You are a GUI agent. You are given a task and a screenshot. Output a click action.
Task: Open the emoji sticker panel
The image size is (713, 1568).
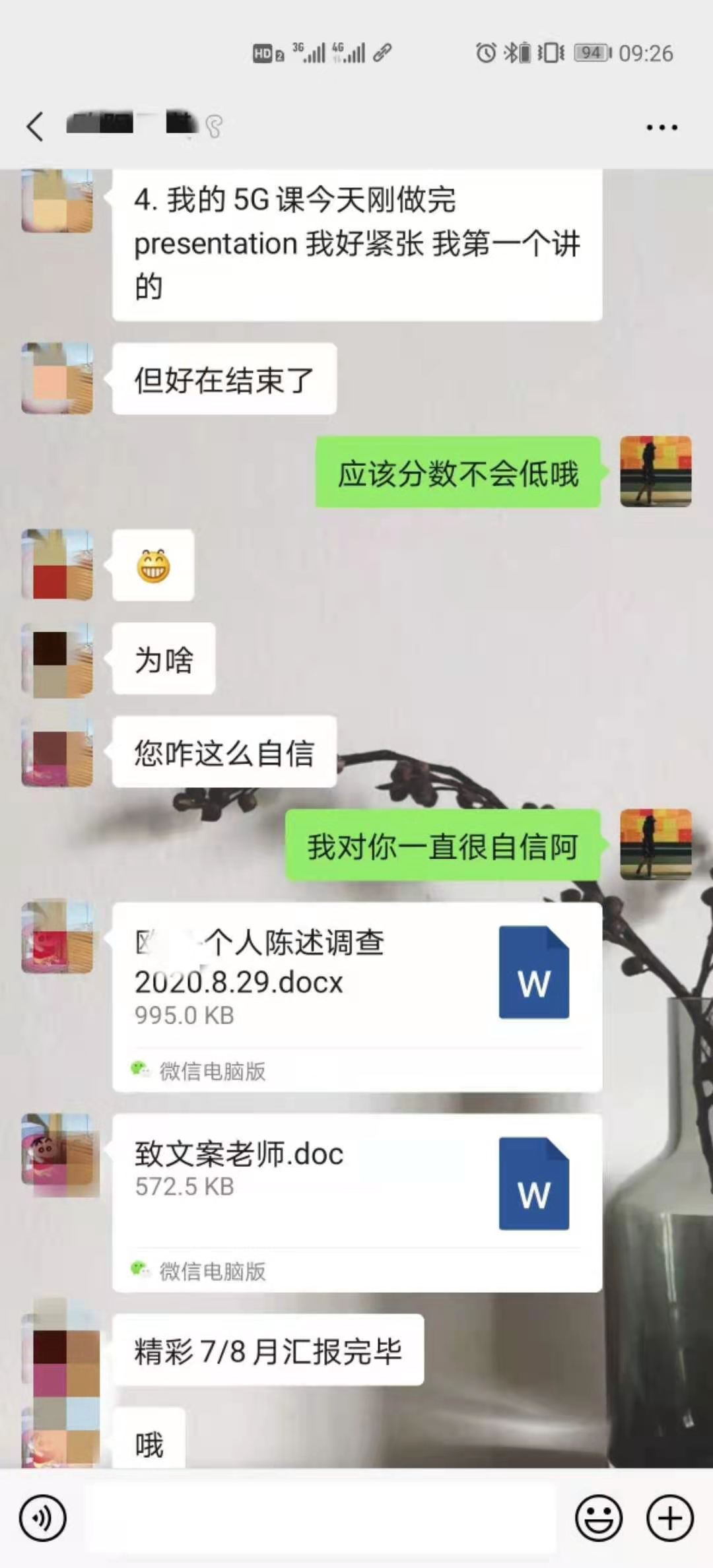tap(599, 1518)
